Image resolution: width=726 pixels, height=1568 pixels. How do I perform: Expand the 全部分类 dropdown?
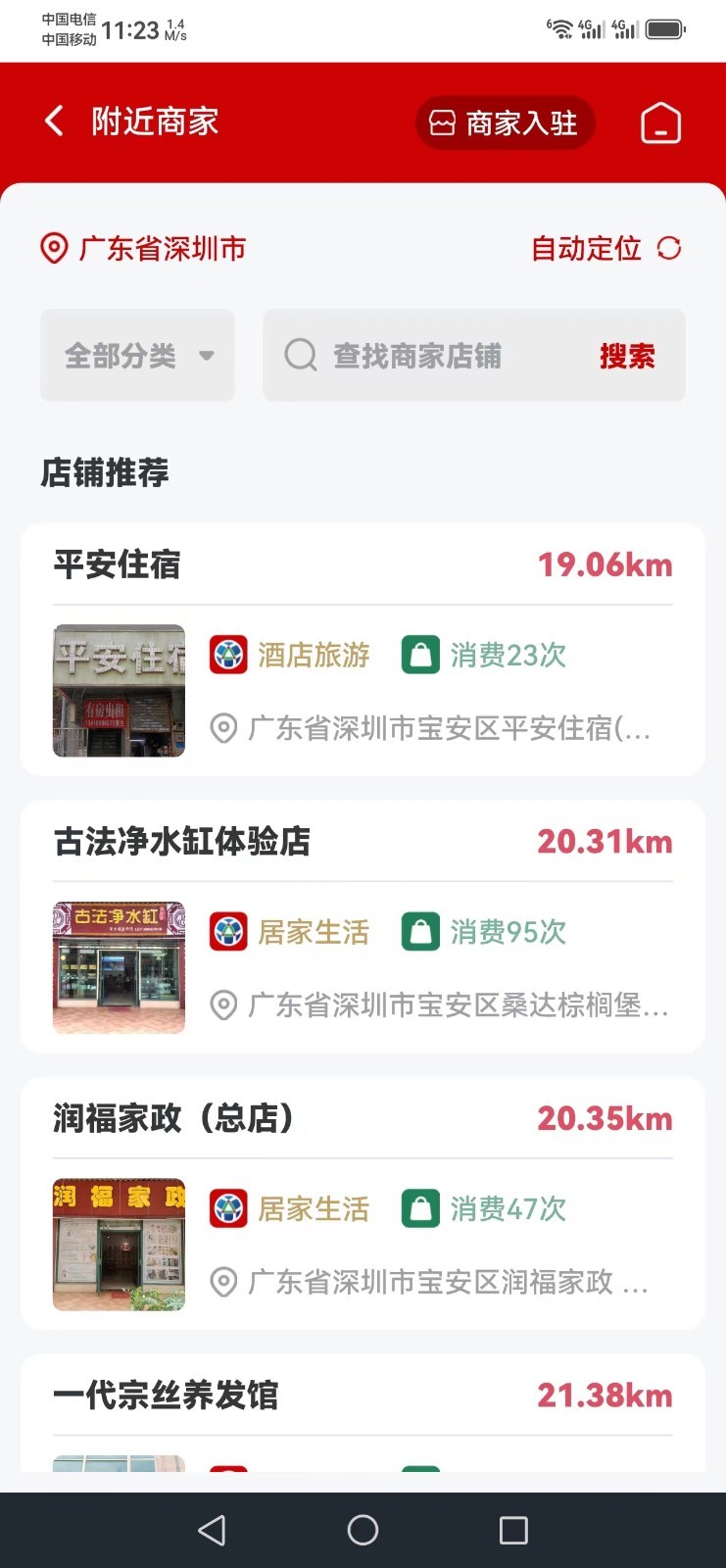coord(137,356)
